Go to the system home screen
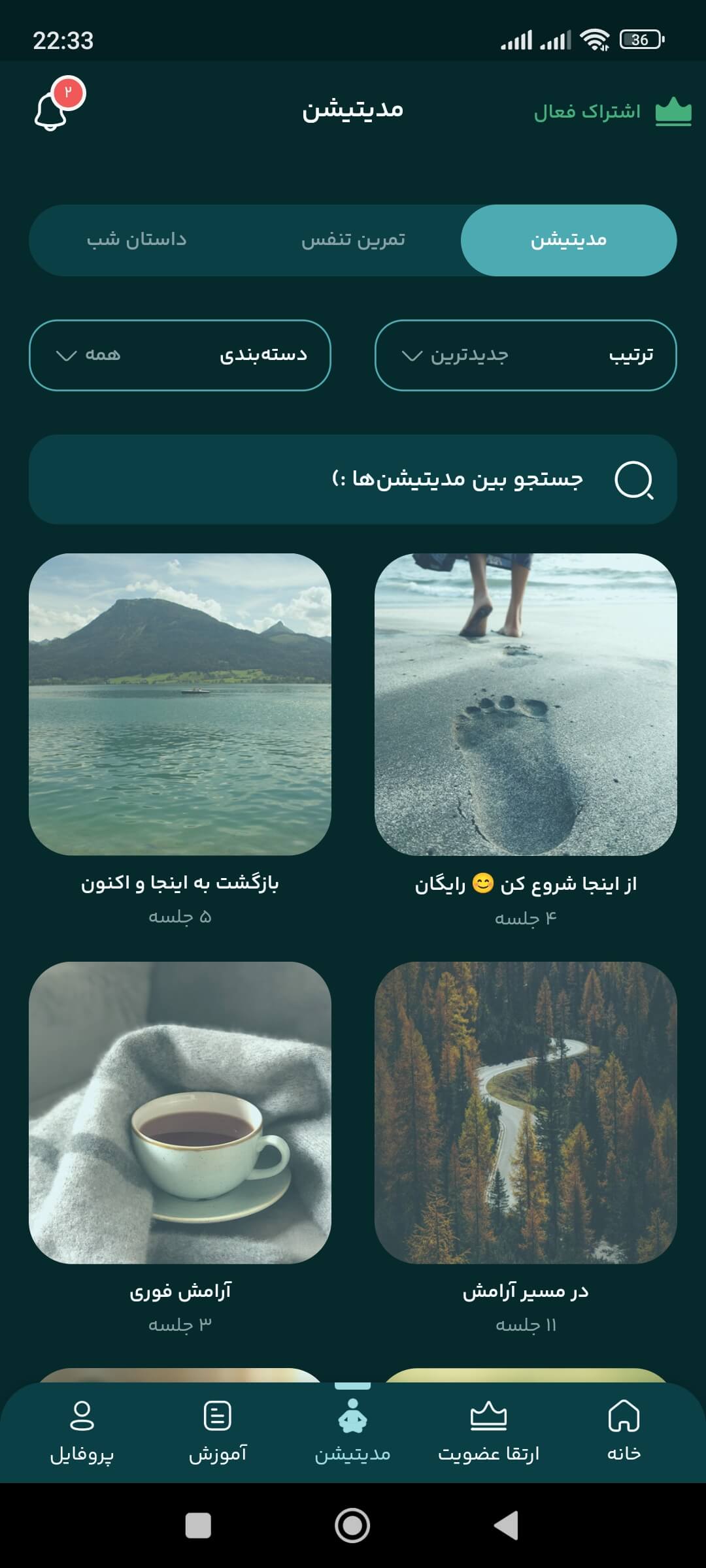706x1568 pixels. pyautogui.click(x=352, y=1526)
